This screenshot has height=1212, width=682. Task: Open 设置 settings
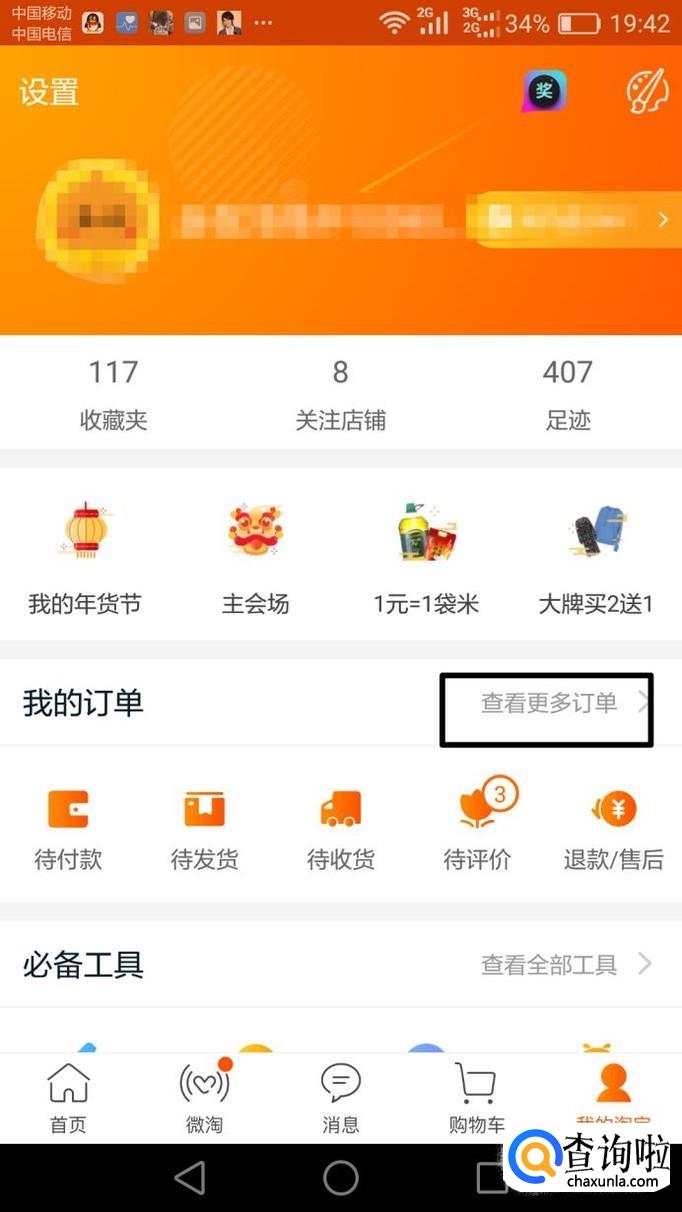[x=48, y=93]
